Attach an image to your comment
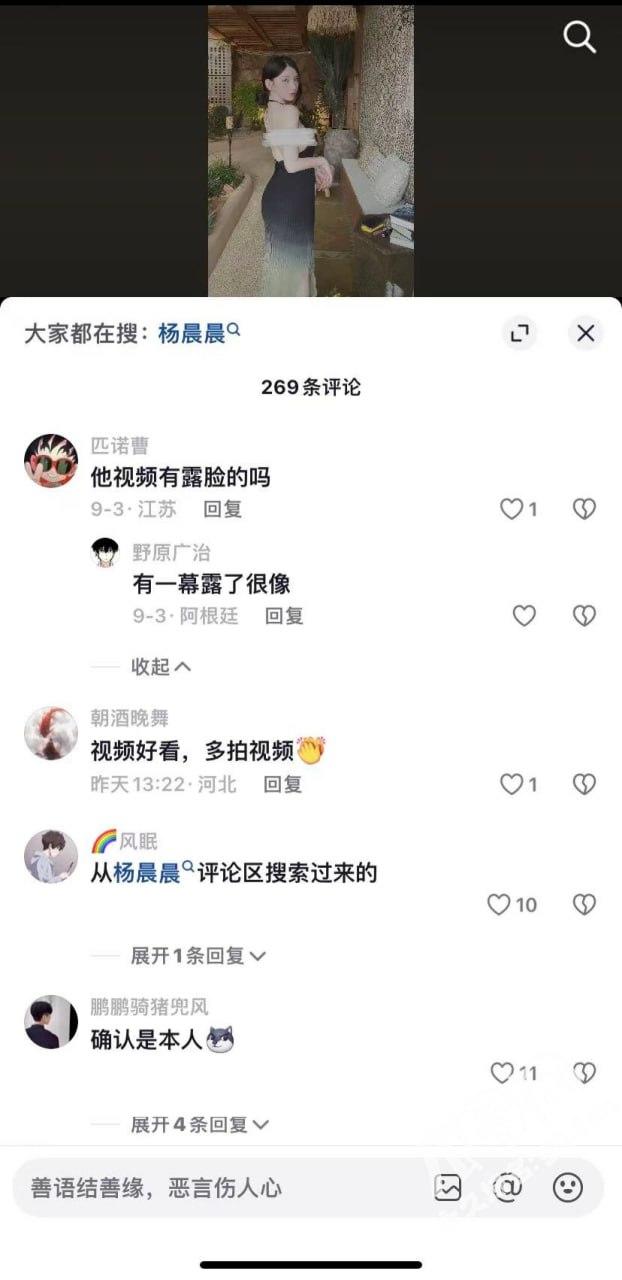 448,1187
